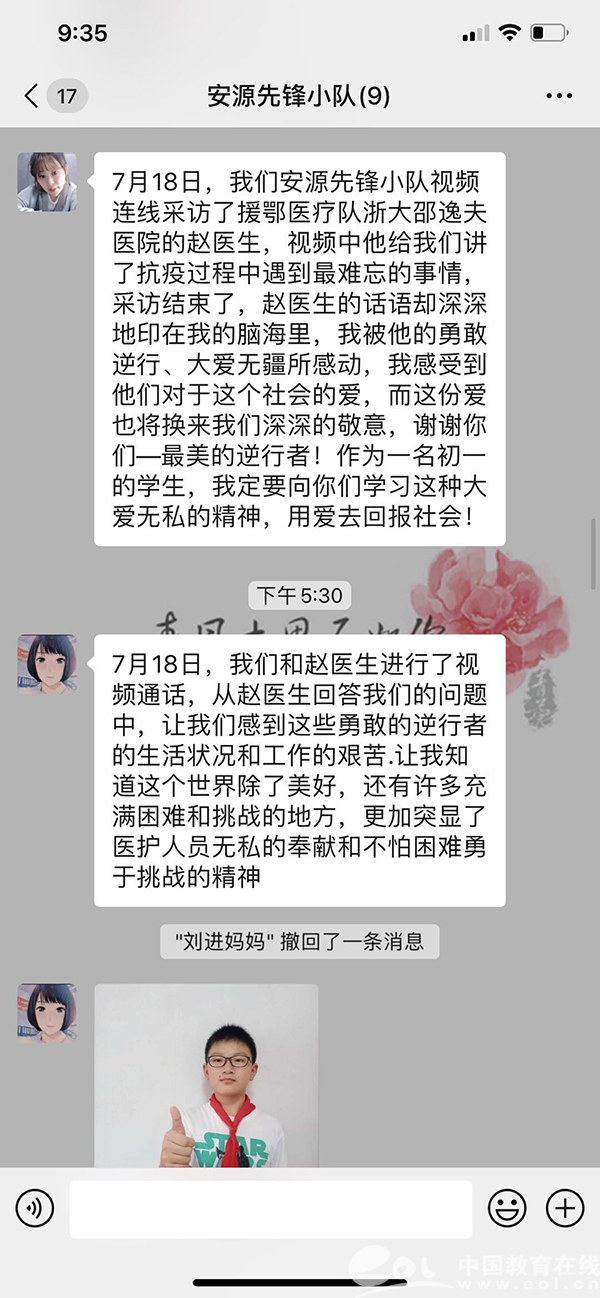Go back to the chat list
The image size is (600, 1298).
[x=33, y=96]
